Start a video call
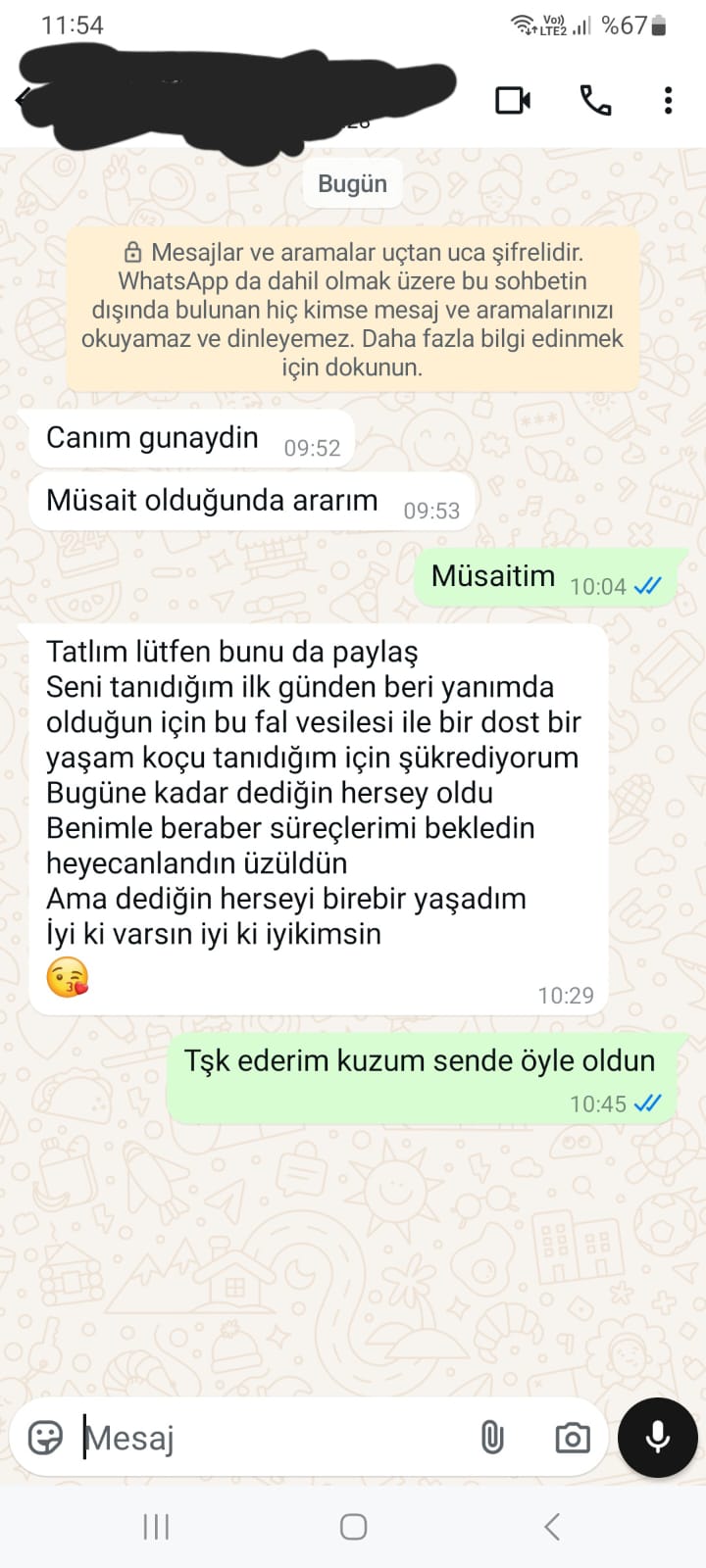The image size is (706, 1568). click(x=512, y=101)
